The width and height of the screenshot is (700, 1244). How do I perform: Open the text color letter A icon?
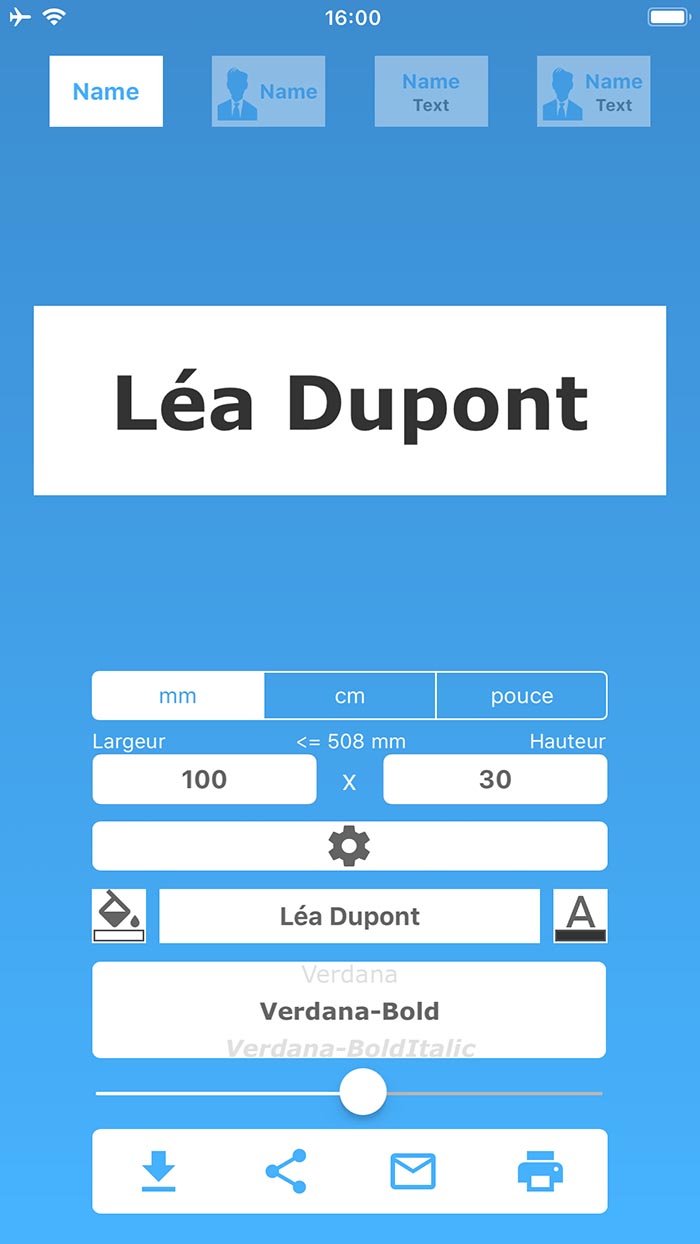tap(580, 916)
